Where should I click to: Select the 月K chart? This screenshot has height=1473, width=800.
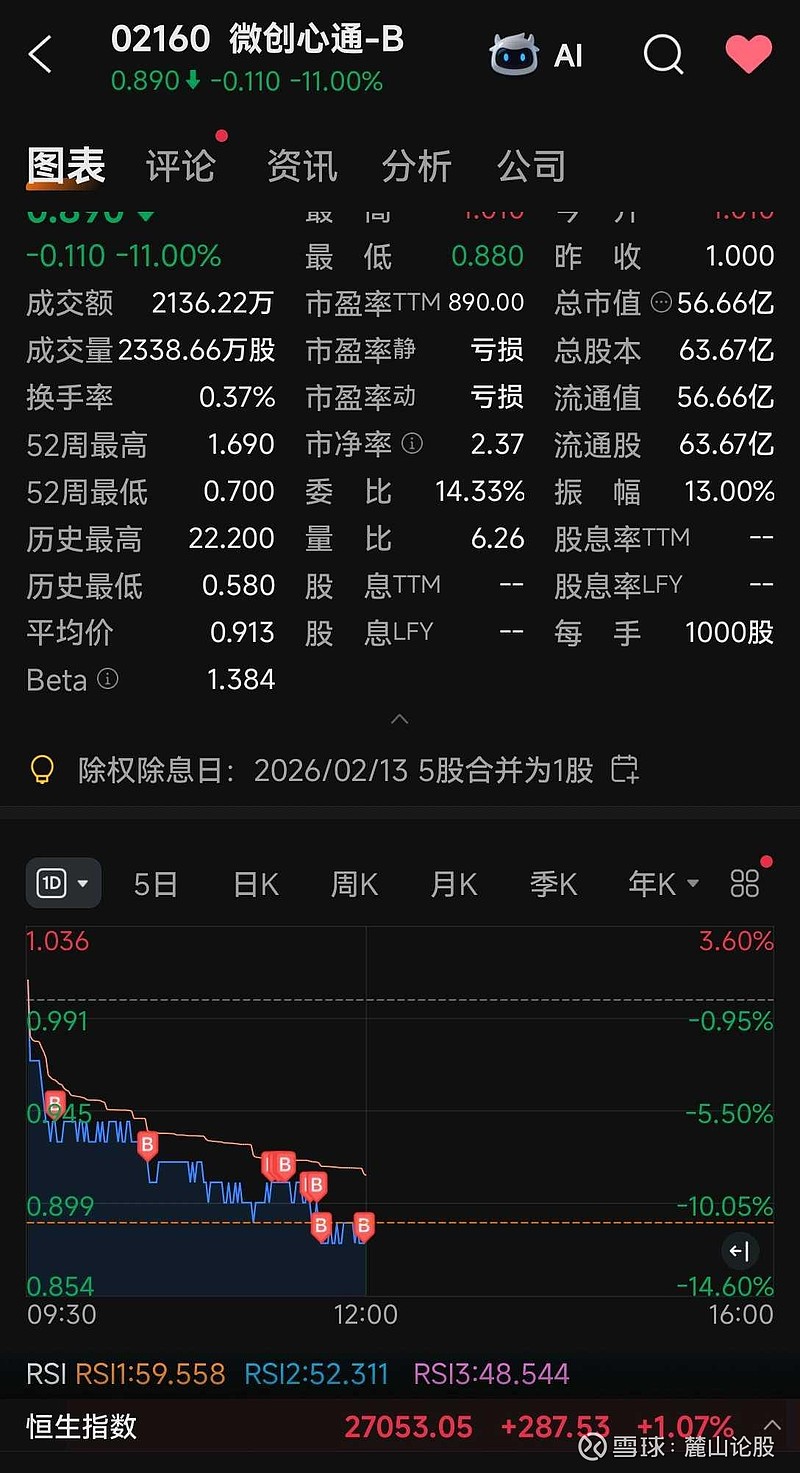[454, 884]
